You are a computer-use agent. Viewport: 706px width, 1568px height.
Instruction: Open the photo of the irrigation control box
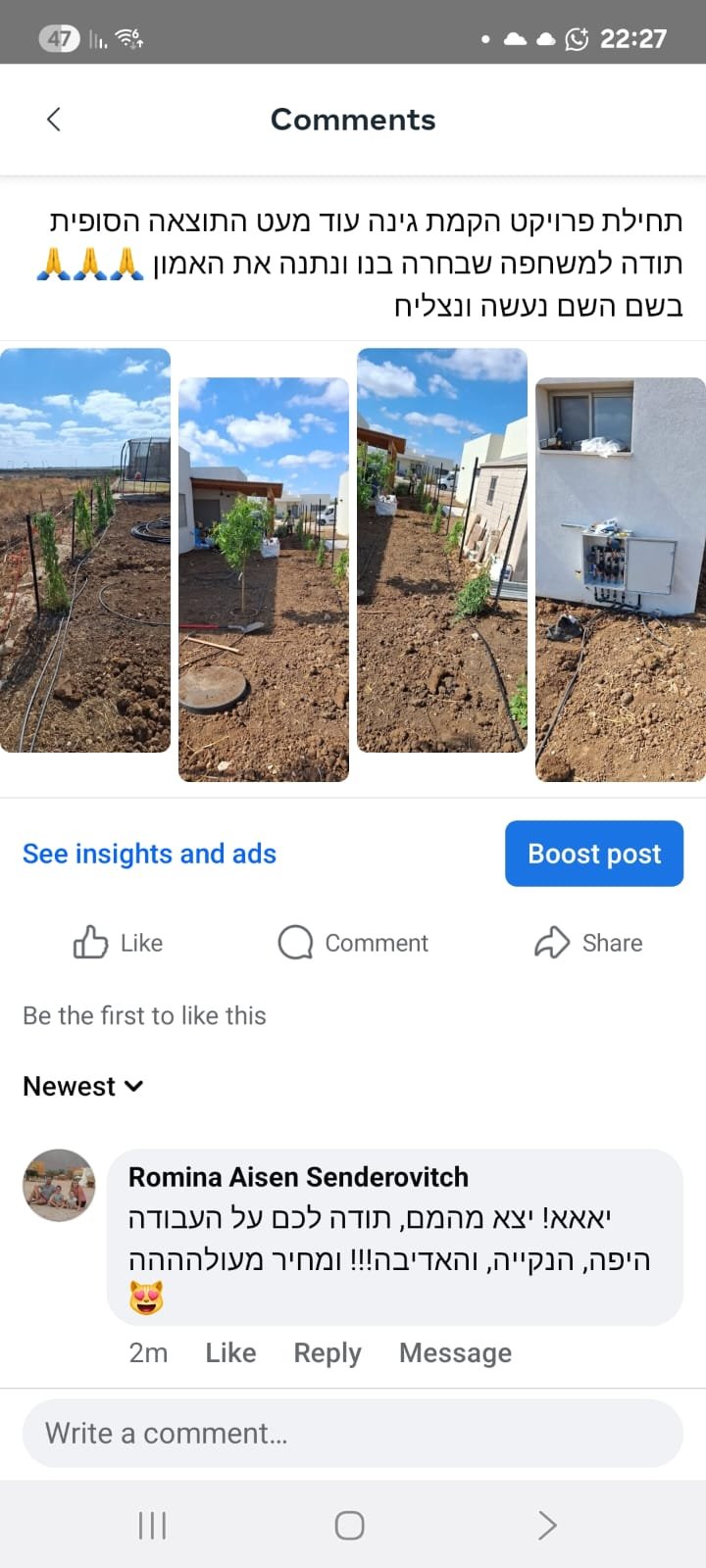click(x=620, y=579)
